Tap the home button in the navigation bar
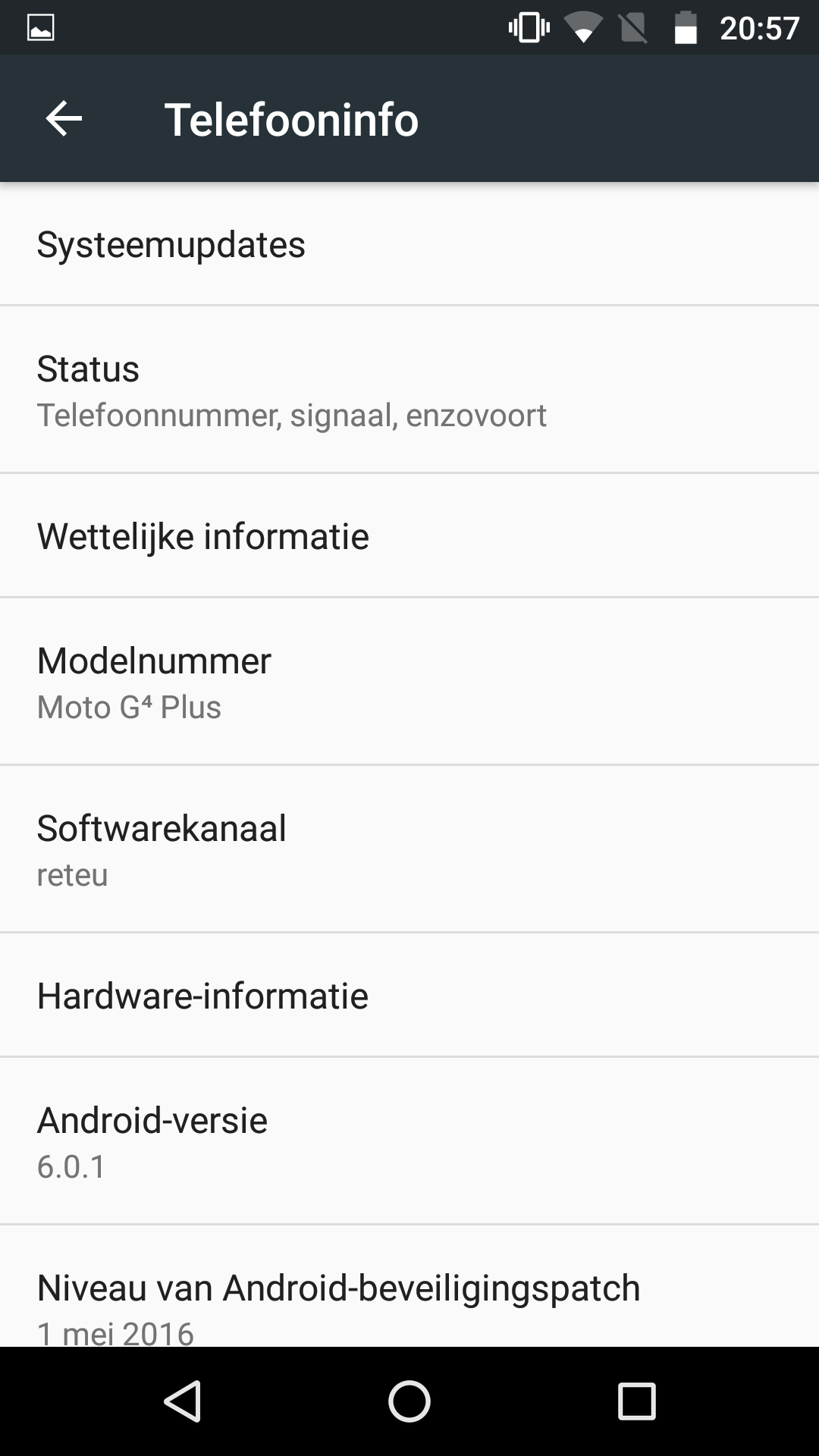 pyautogui.click(x=409, y=1401)
